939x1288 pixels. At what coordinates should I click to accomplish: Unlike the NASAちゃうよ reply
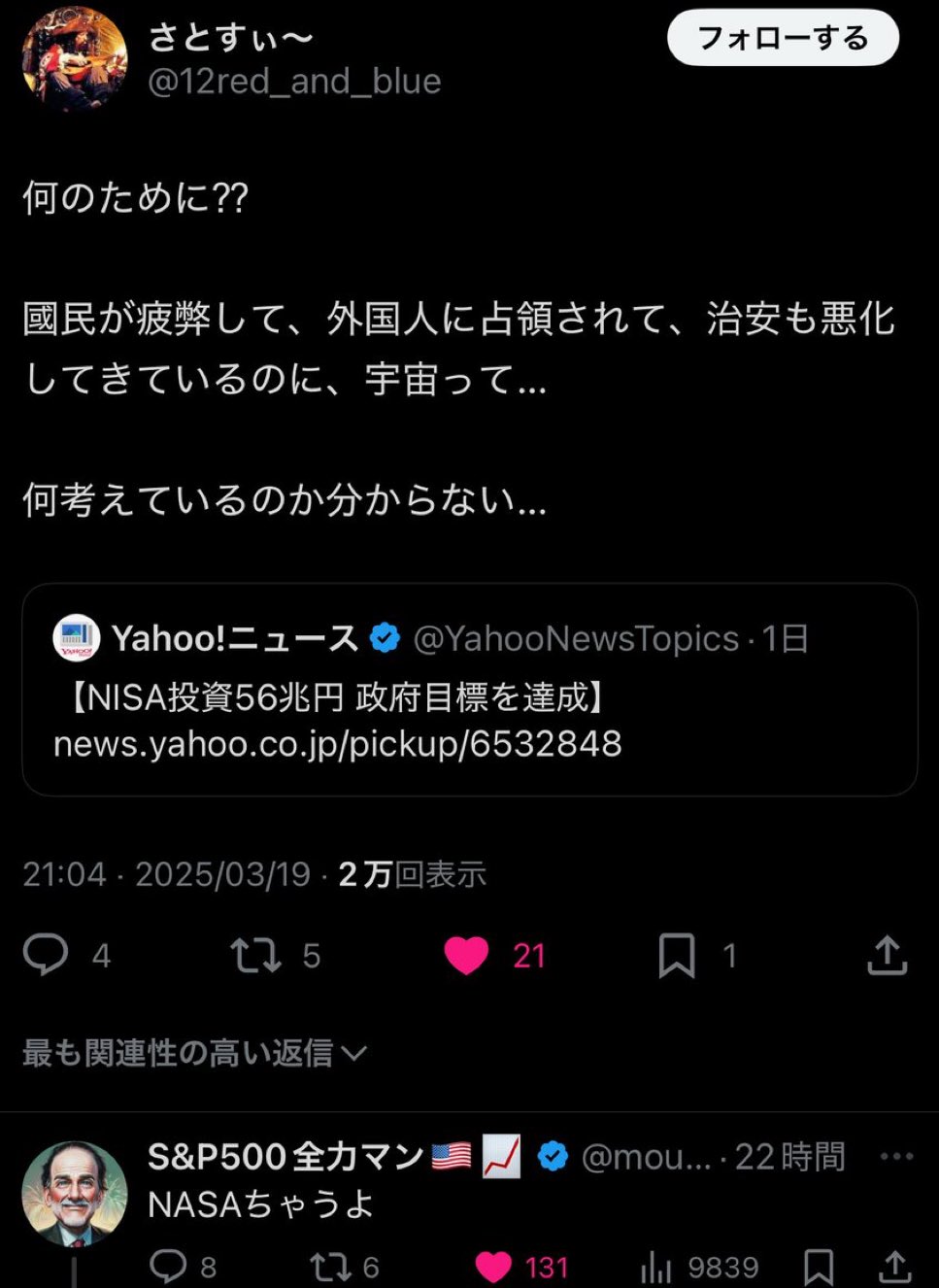click(x=493, y=1266)
